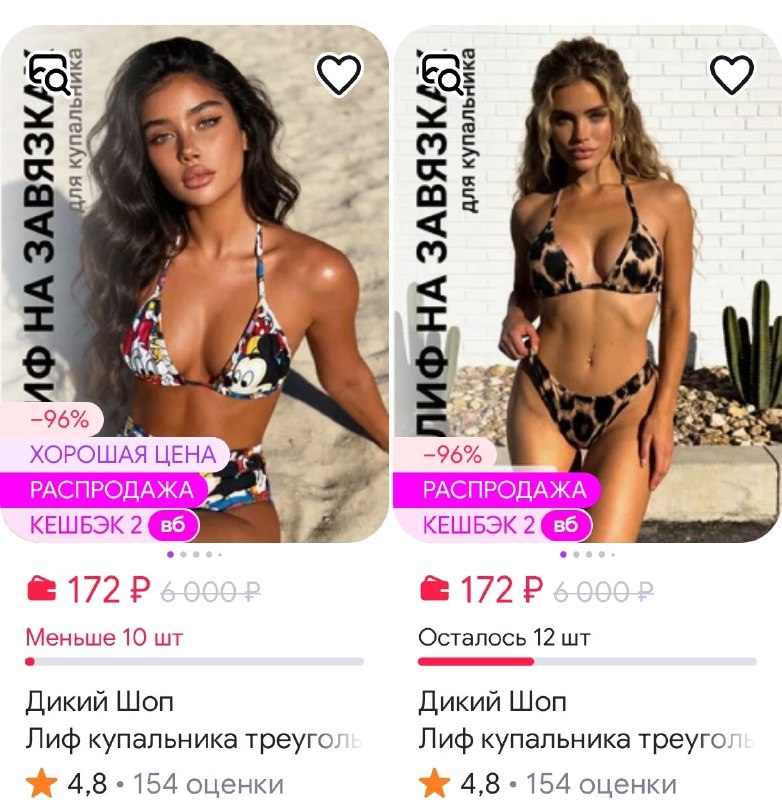Find similar items for the leopard print swimsuit

[x=443, y=73]
